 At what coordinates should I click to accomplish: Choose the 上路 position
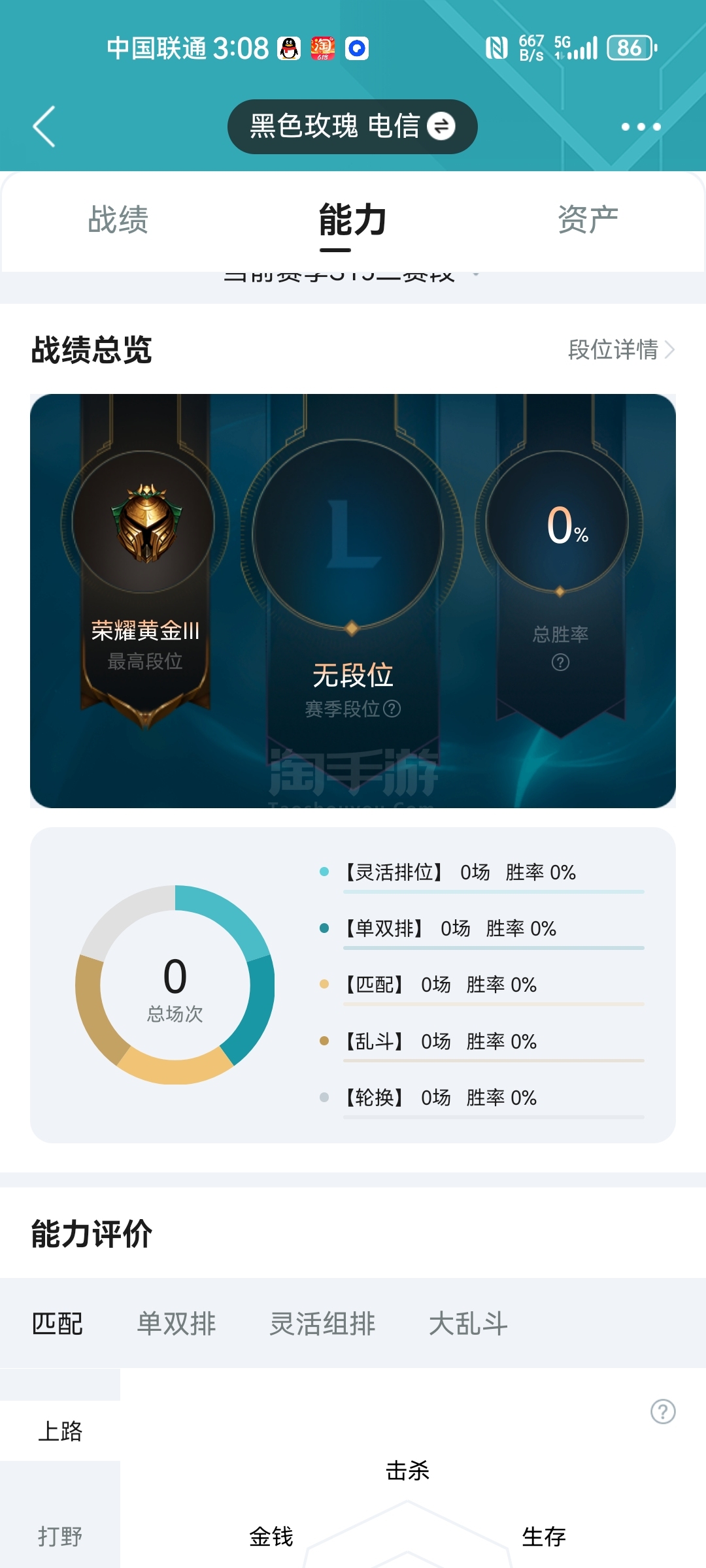tap(60, 1431)
